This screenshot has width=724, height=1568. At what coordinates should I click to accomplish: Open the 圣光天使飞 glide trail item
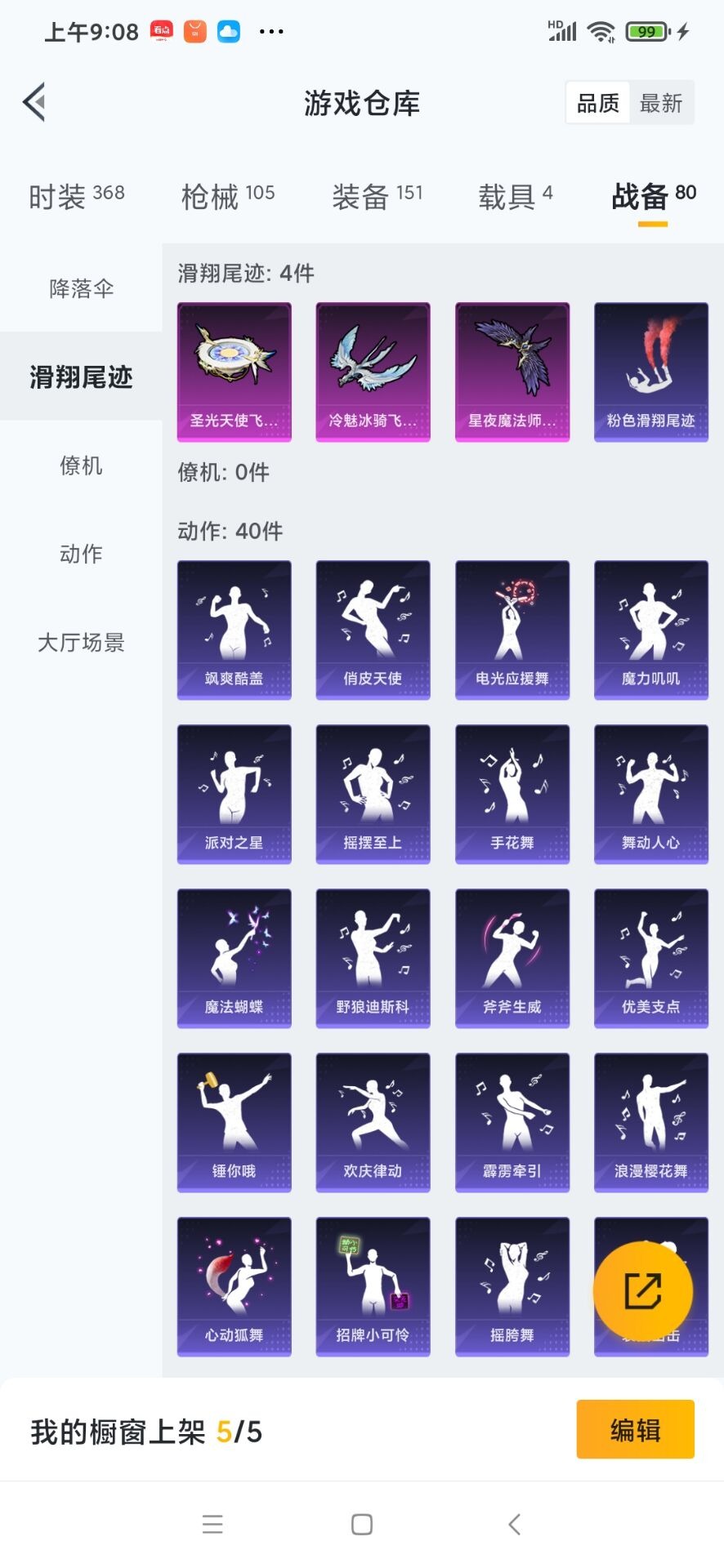(x=235, y=372)
